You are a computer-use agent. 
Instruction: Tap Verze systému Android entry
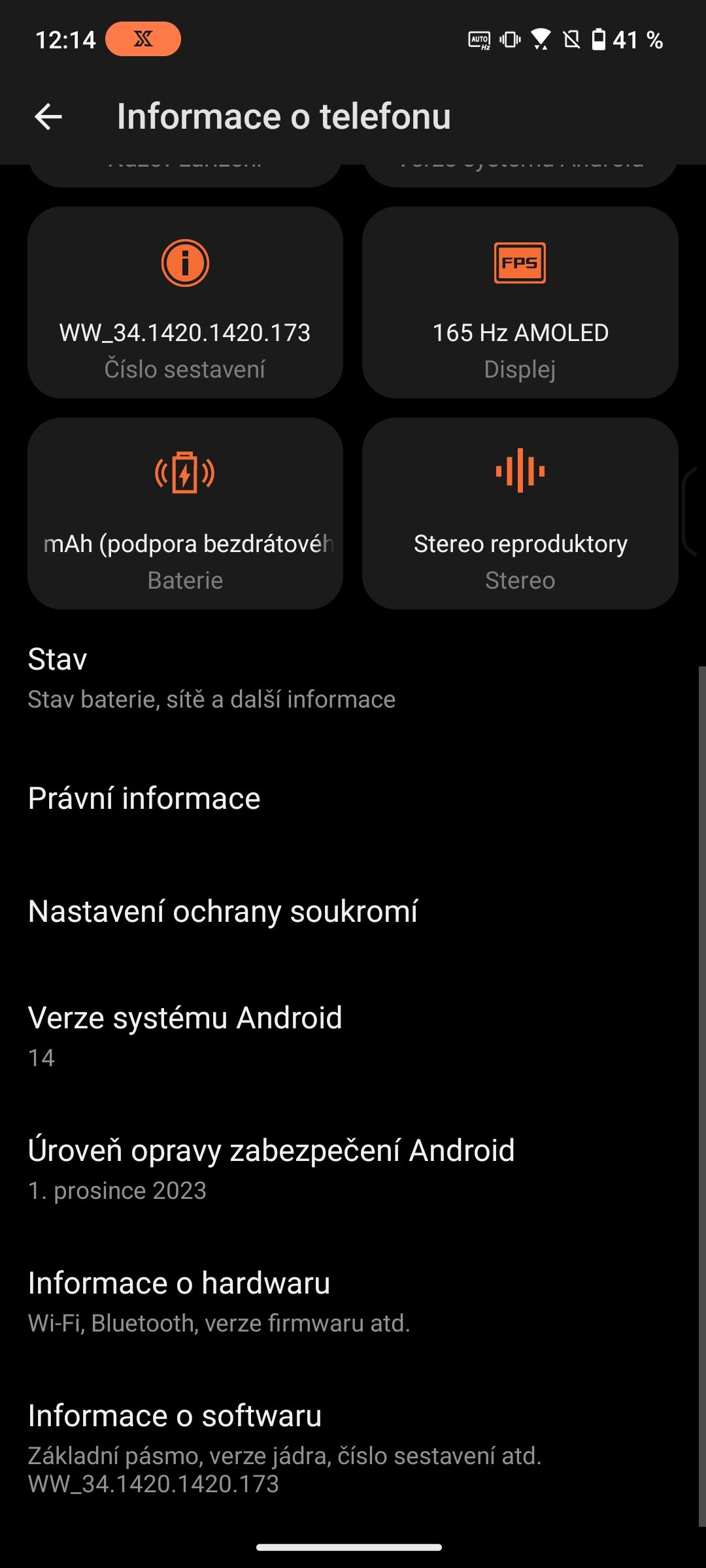[185, 1032]
